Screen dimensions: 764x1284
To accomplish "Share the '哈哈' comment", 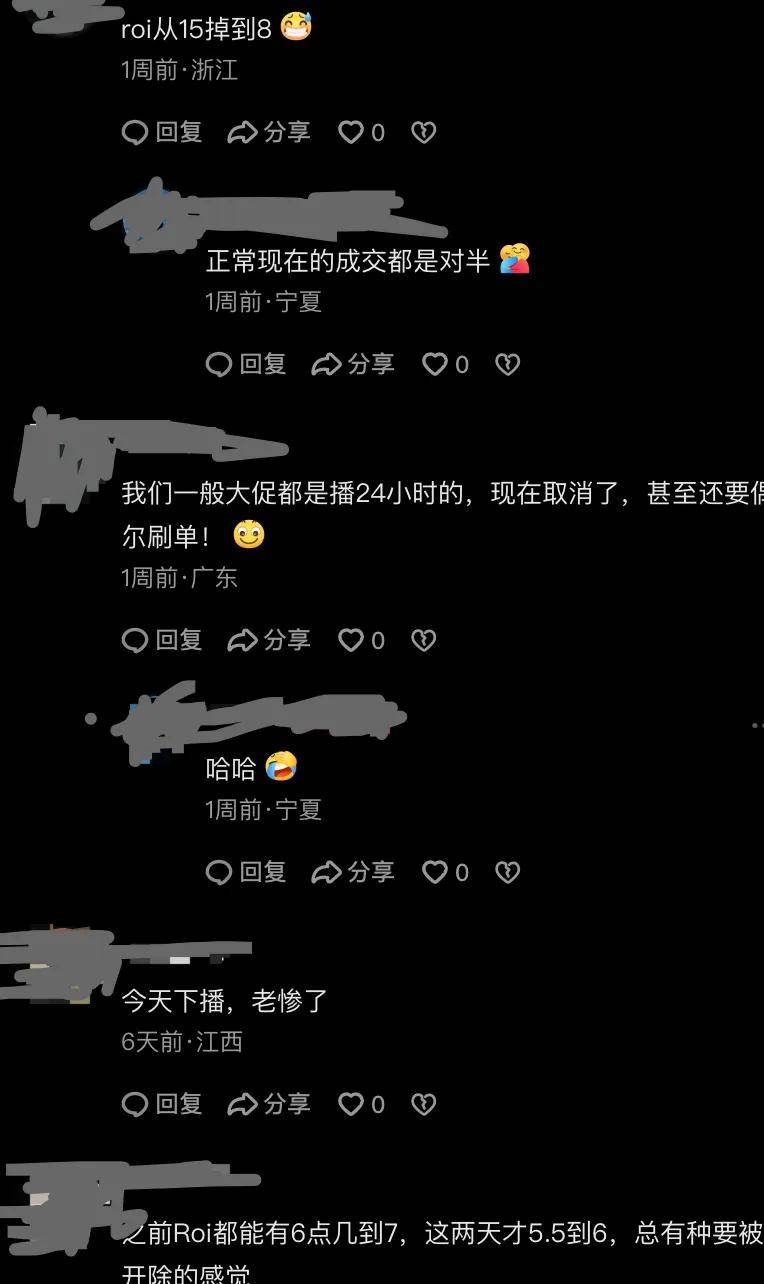I will point(352,872).
